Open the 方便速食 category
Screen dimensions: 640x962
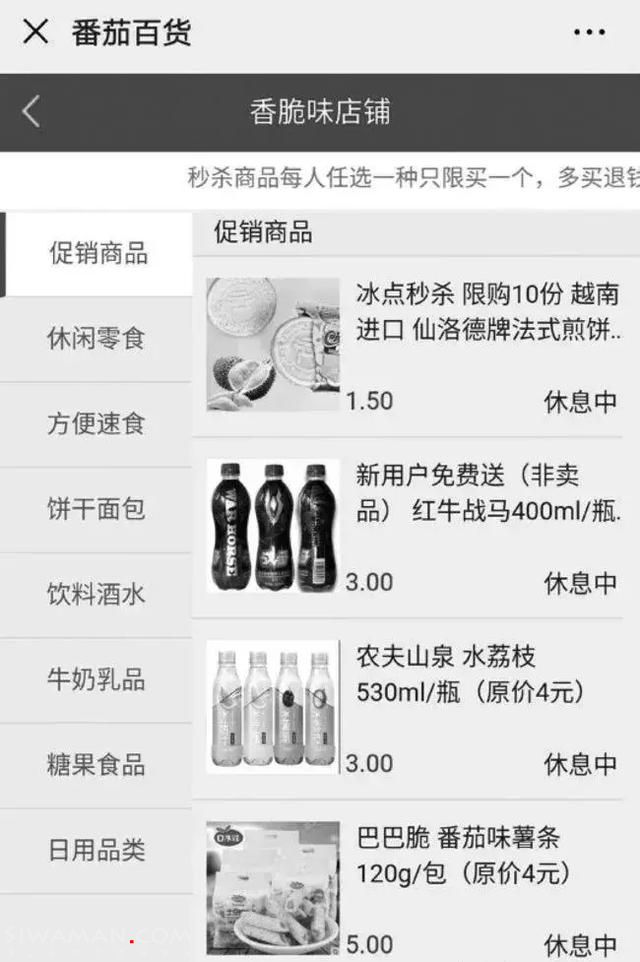pyautogui.click(x=96, y=423)
